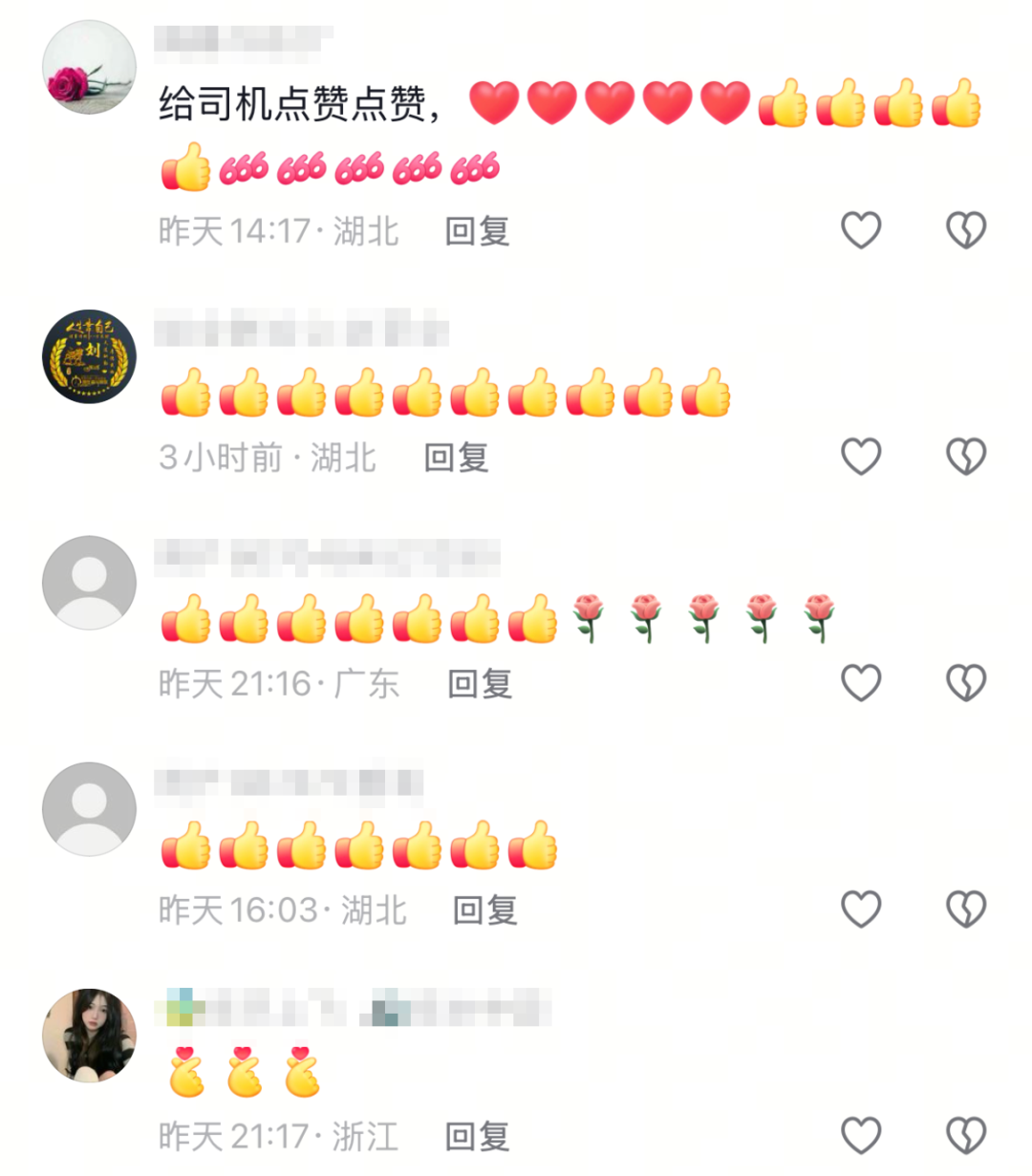Like the comment posted 昨天 16:03
Viewport: 1032px width, 1176px height.
click(x=861, y=909)
